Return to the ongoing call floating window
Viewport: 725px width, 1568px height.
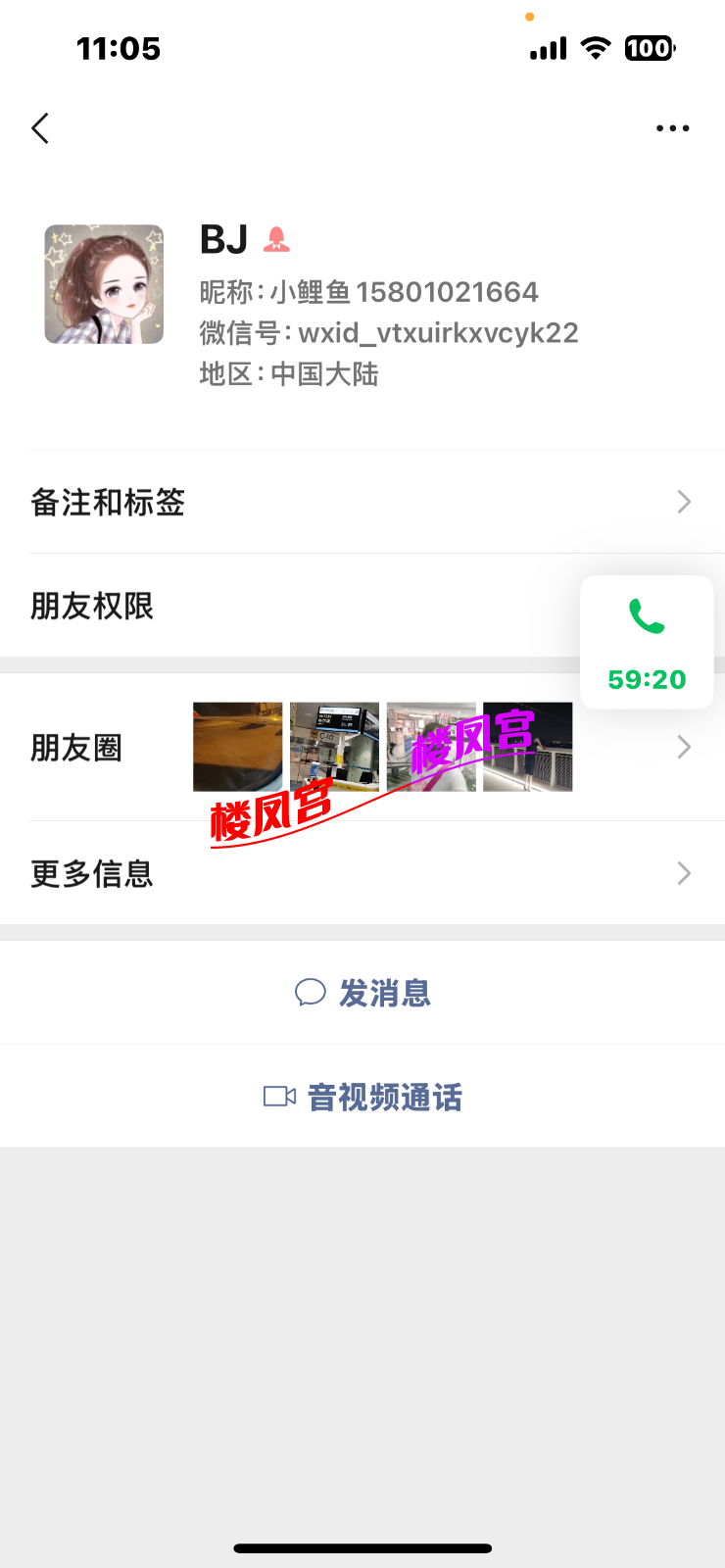click(x=647, y=642)
